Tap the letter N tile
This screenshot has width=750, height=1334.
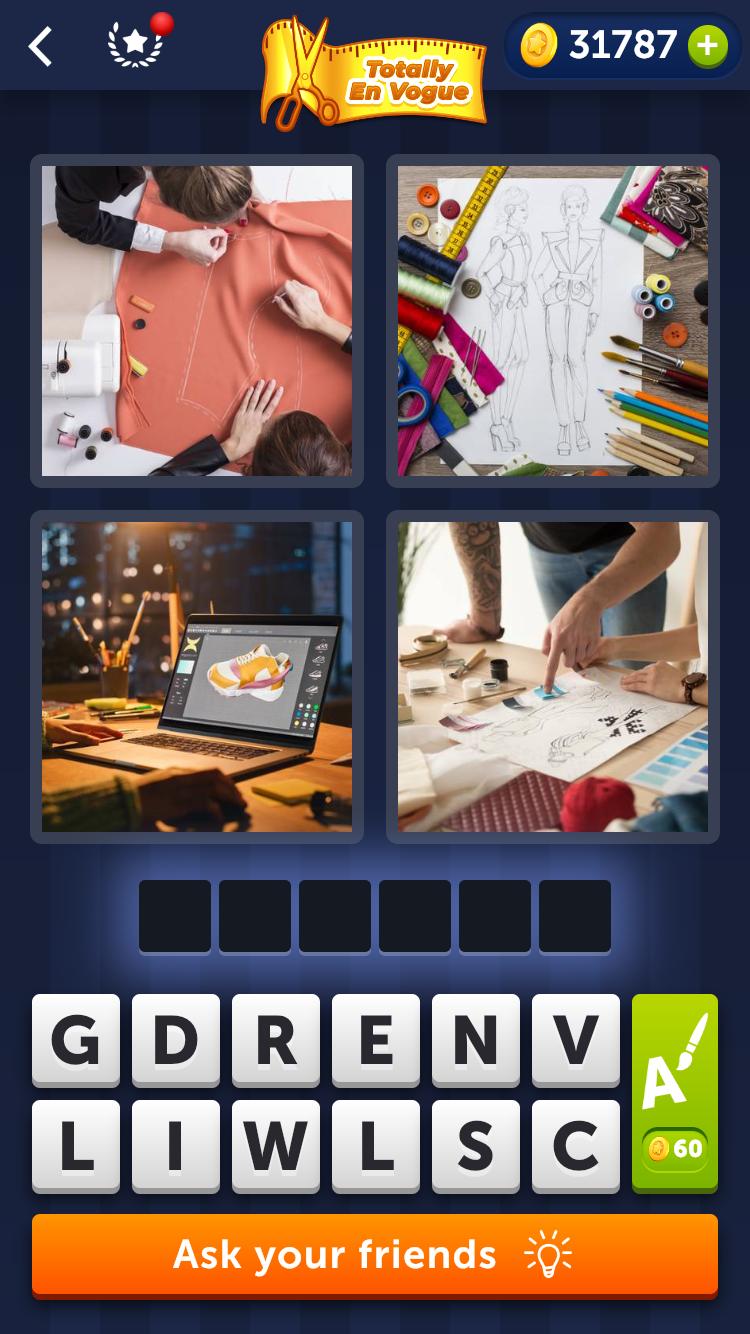[x=476, y=1040]
